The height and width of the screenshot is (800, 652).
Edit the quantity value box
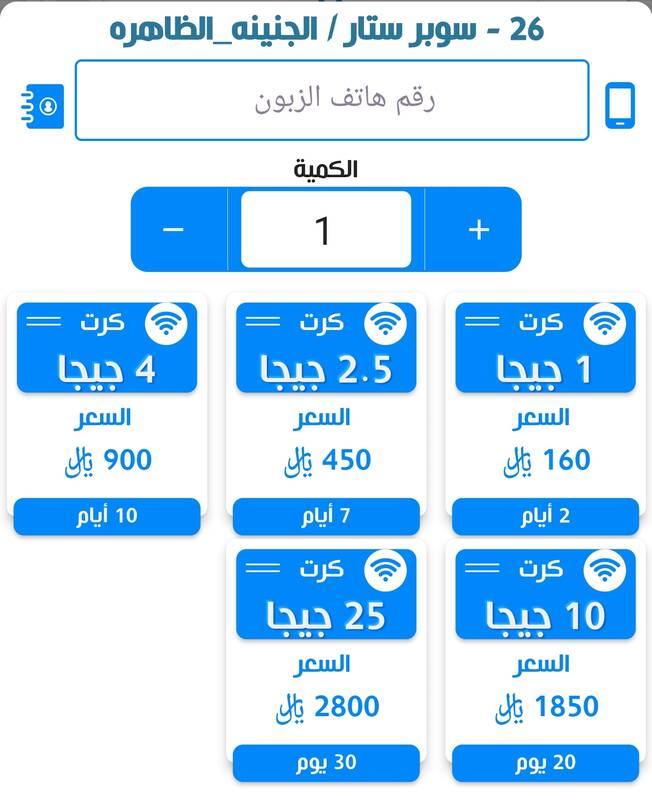pyautogui.click(x=326, y=230)
